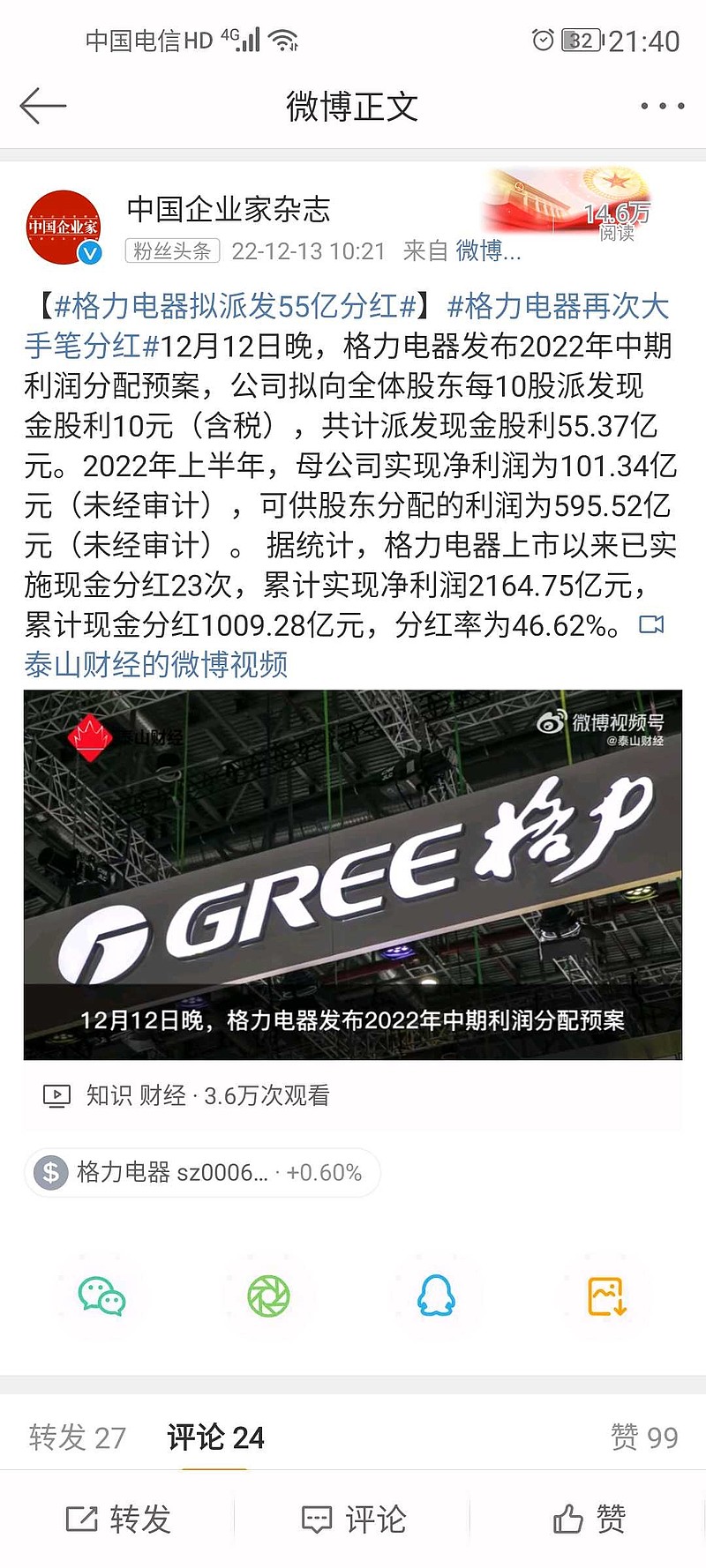Open 泰山财经的微博视频 link
This screenshot has height=1568, width=706.
(156, 664)
